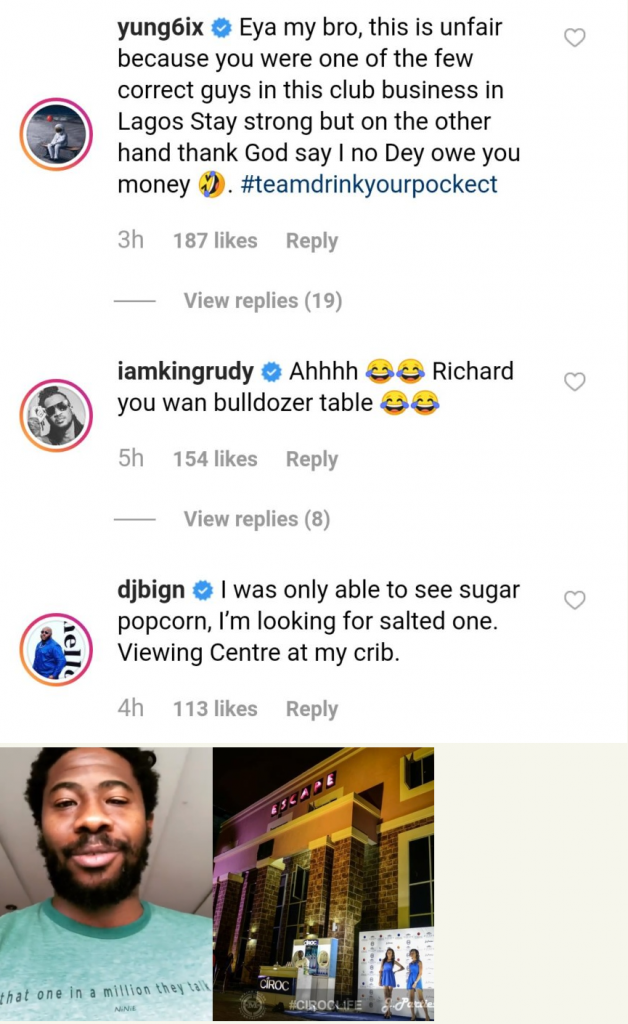Open yung6ix's profile picture
The image size is (628, 1024).
pyautogui.click(x=57, y=135)
